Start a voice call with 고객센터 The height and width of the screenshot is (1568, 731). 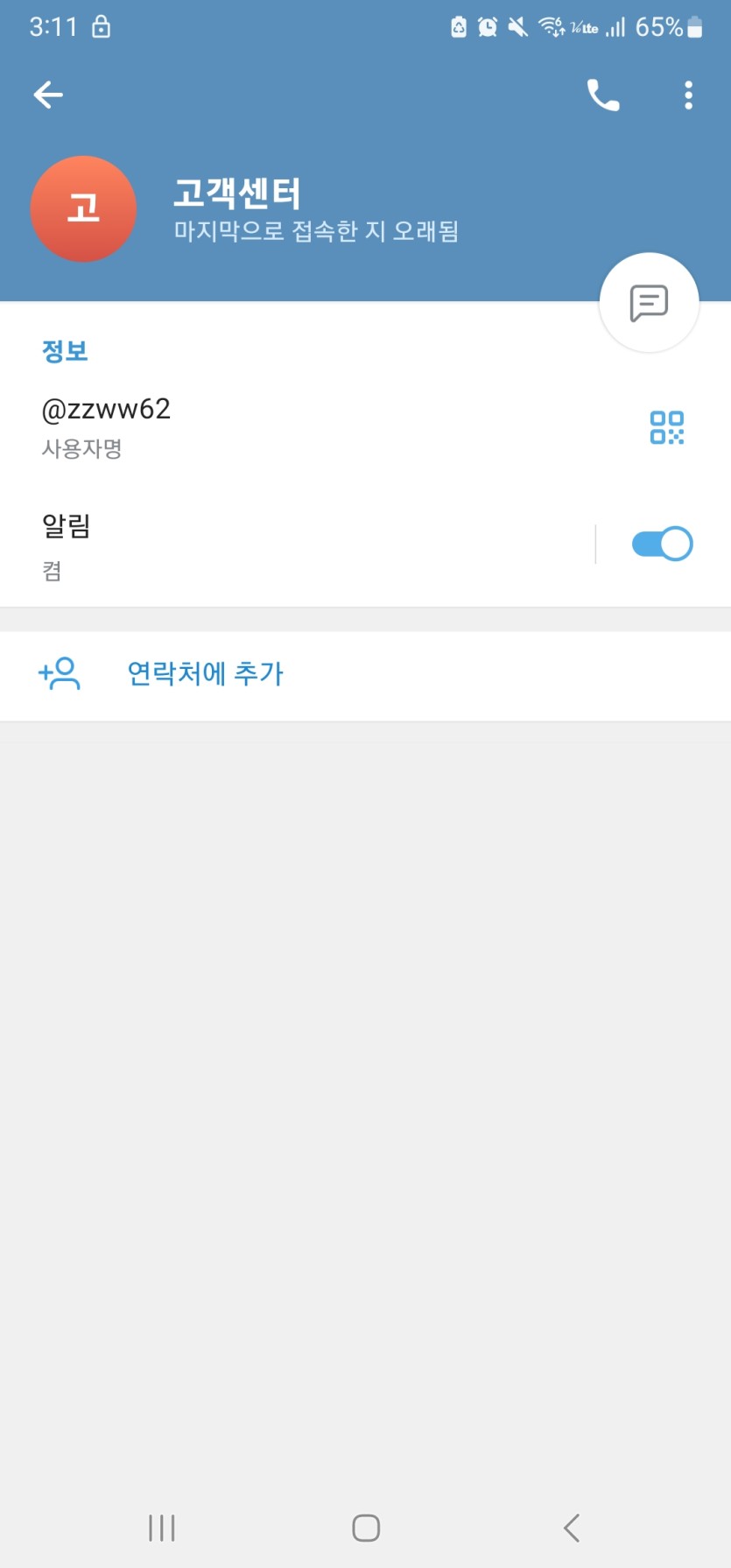tap(602, 95)
